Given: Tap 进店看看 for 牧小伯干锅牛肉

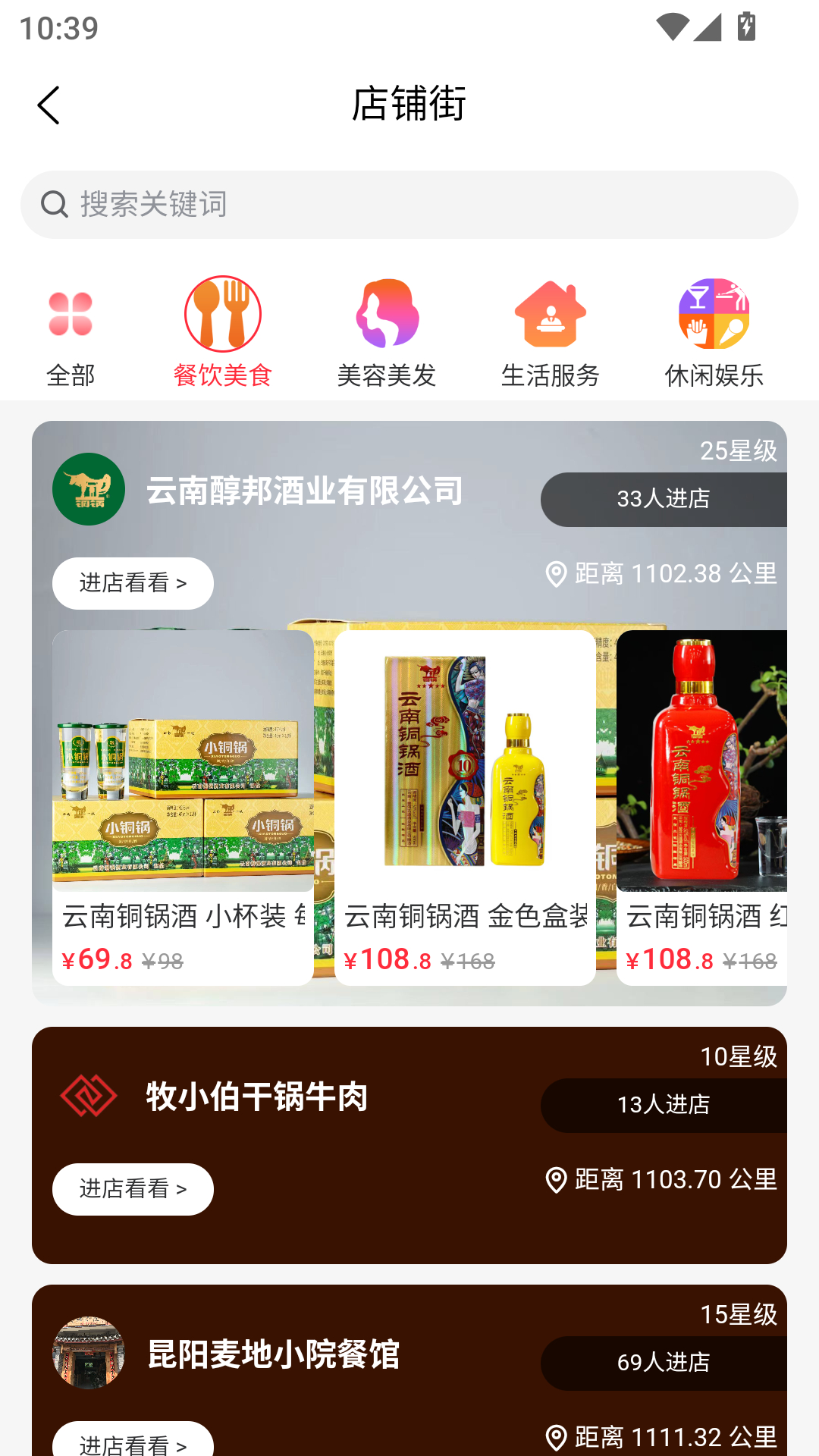Looking at the screenshot, I should 133,1189.
